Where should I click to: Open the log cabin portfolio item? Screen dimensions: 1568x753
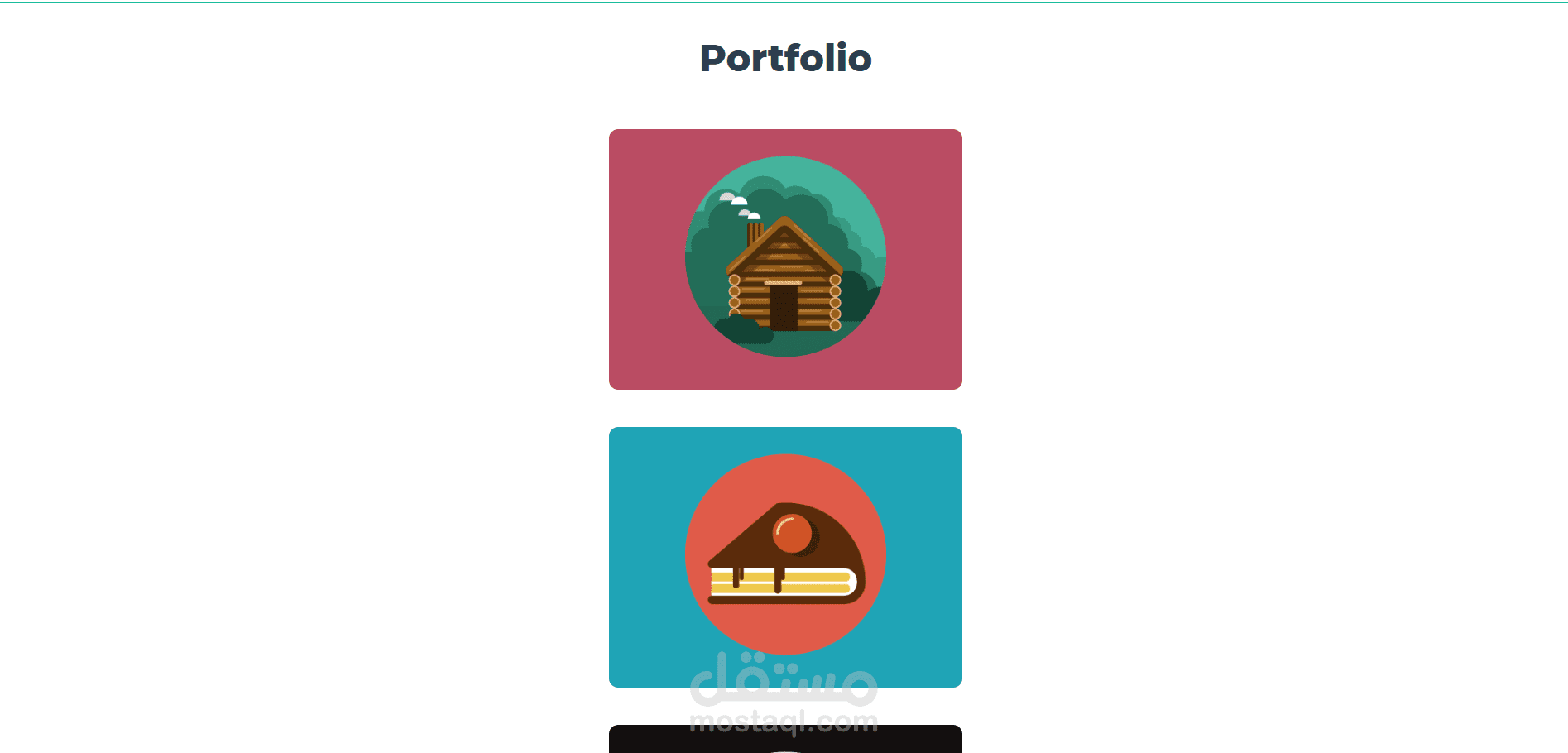[785, 259]
